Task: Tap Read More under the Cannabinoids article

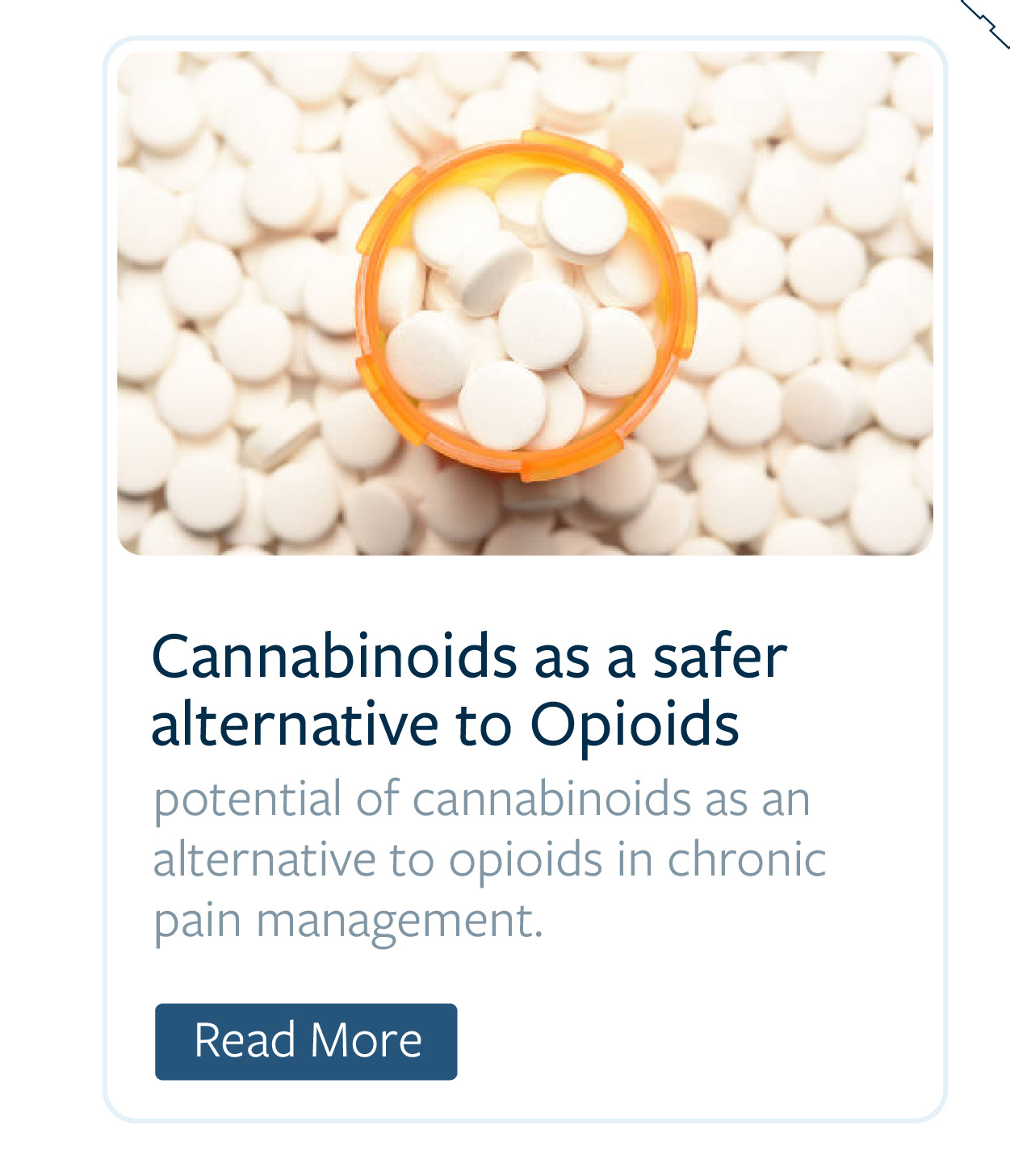Action: [306, 1041]
